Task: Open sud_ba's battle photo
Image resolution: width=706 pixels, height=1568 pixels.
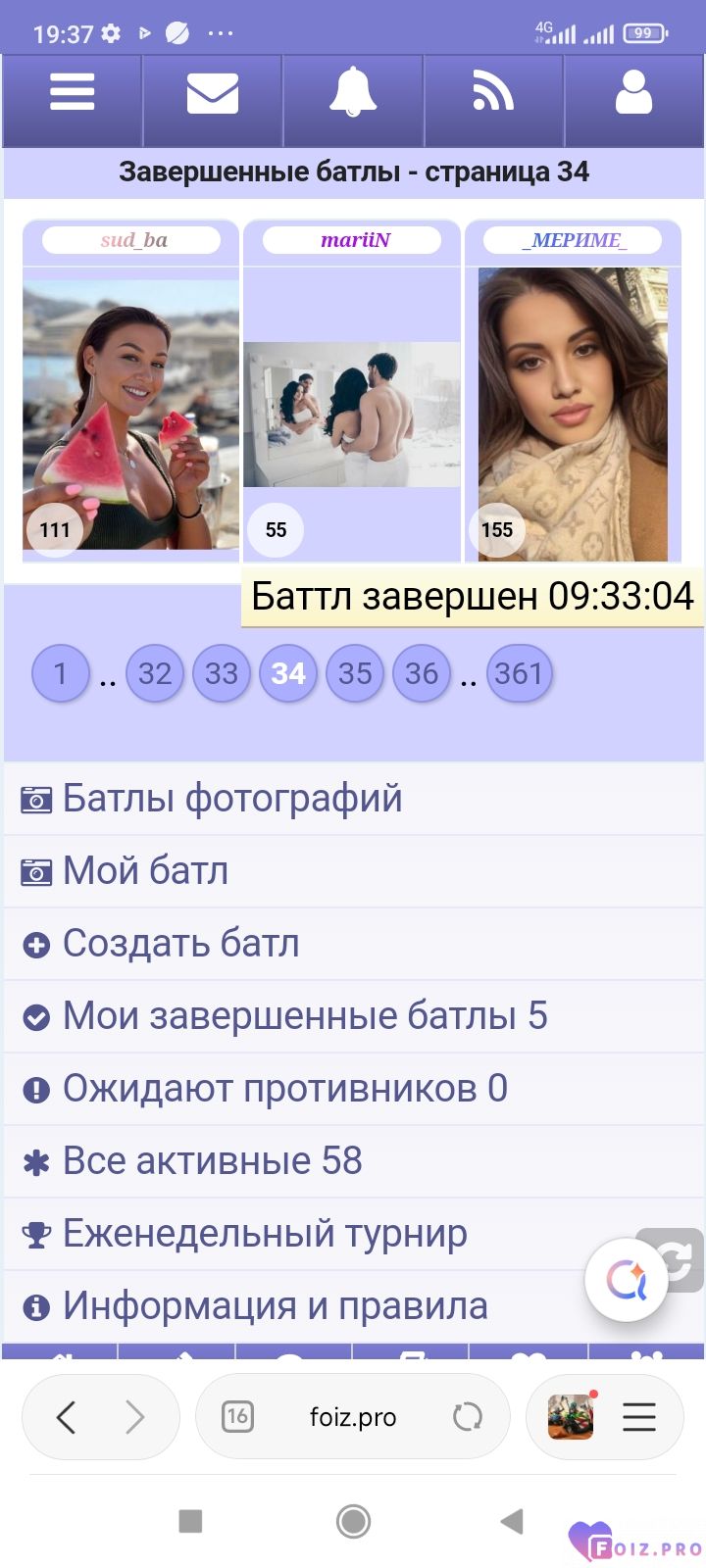Action: click(130, 412)
